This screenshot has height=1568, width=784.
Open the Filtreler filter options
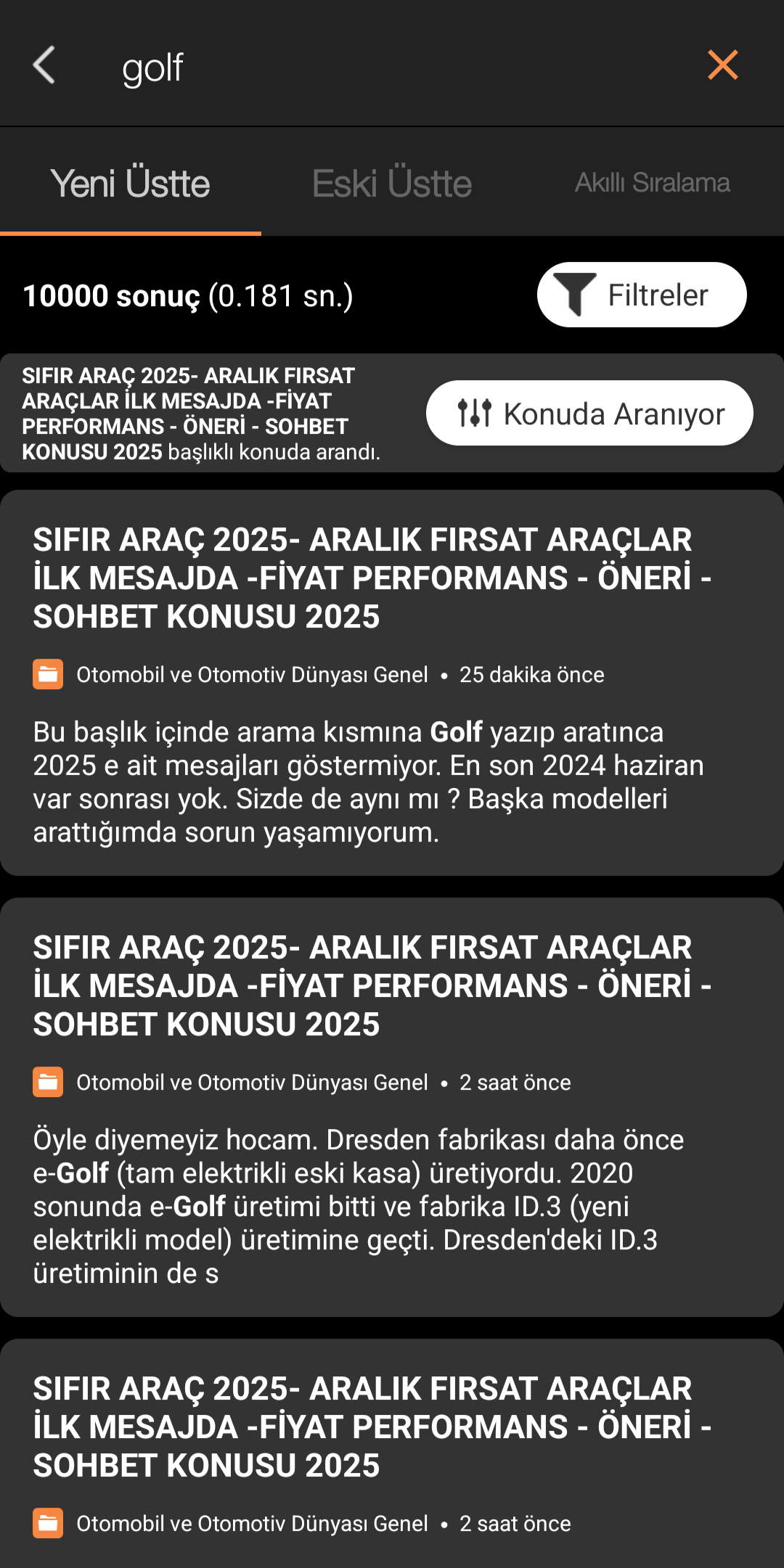point(642,295)
